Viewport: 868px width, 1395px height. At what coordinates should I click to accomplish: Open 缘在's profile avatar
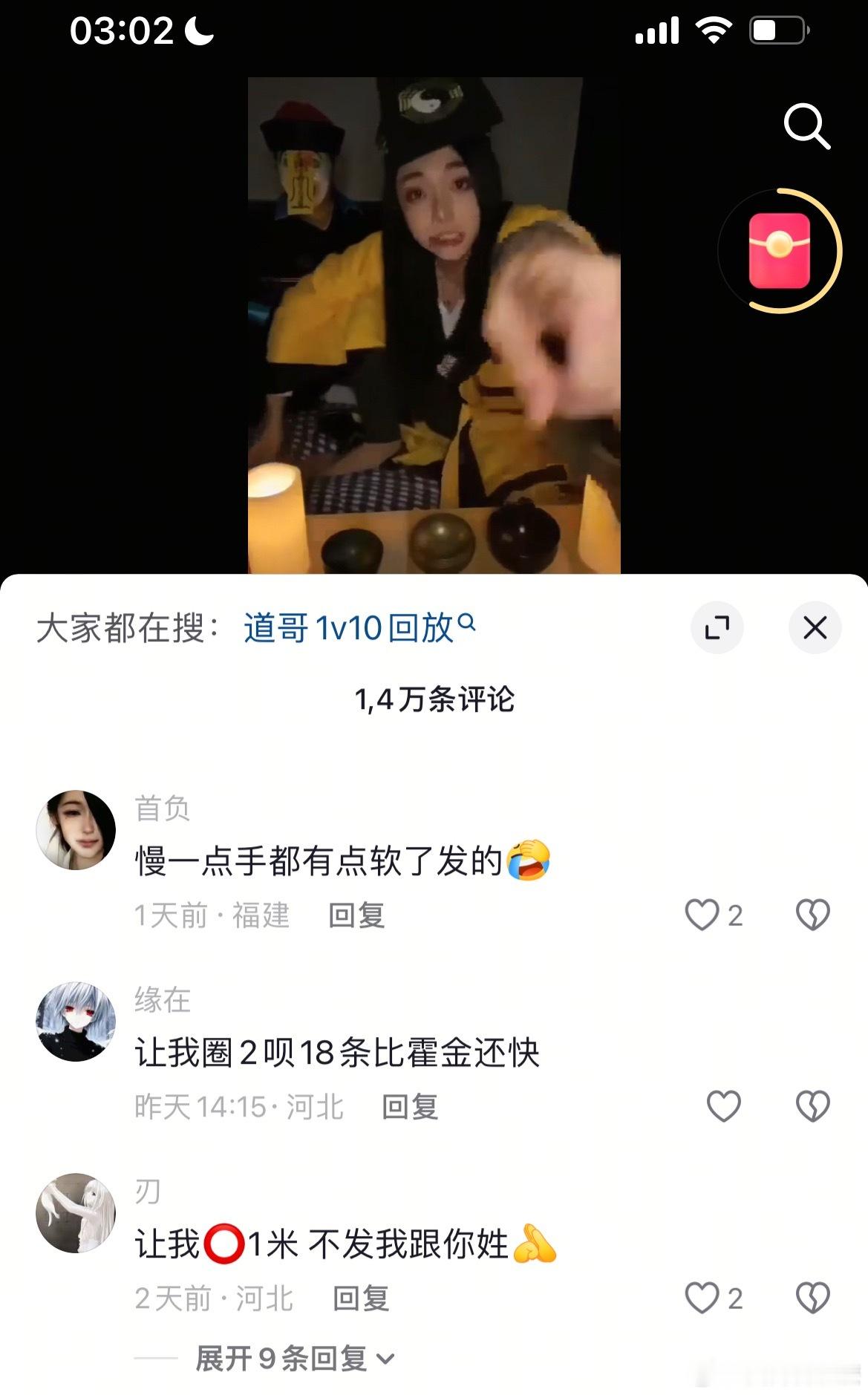(76, 1021)
